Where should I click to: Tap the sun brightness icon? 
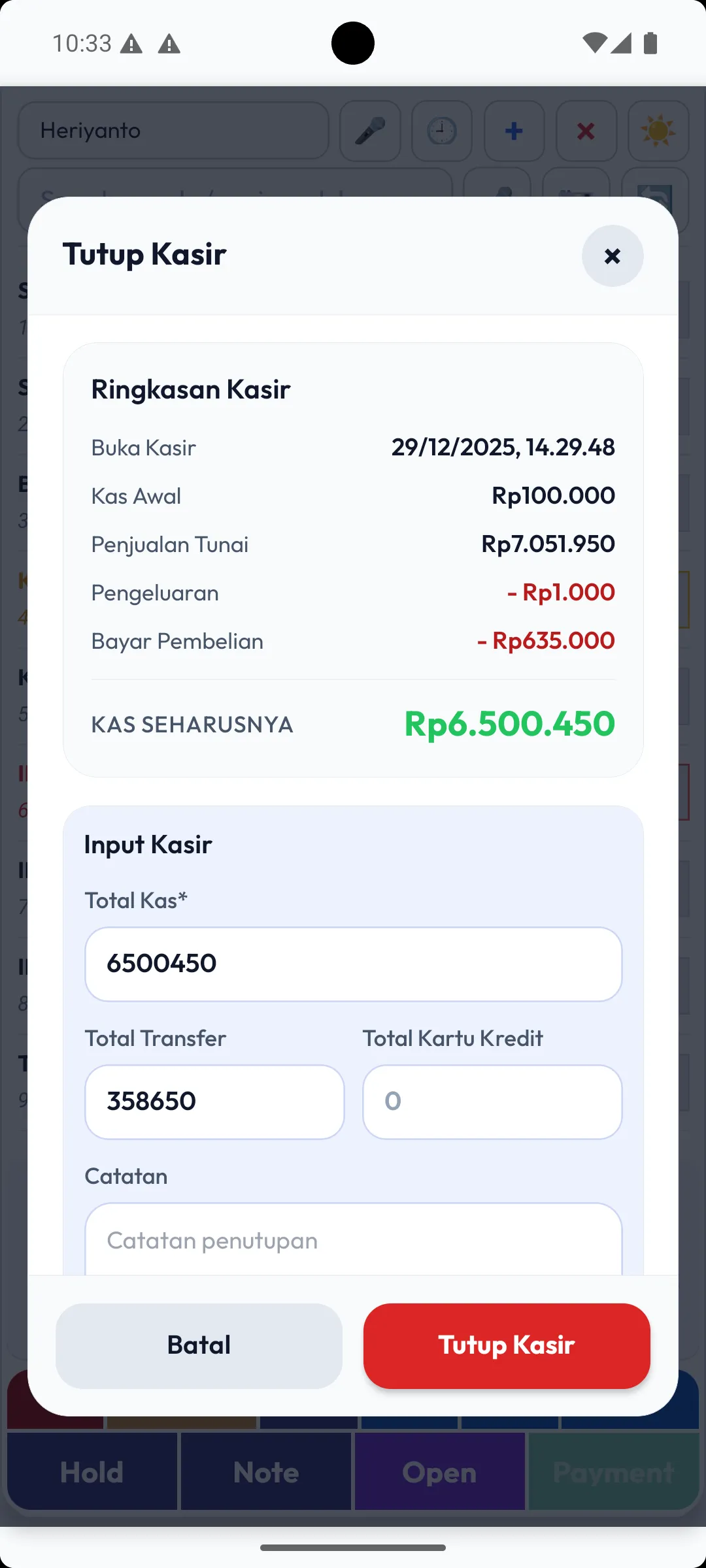[x=658, y=131]
